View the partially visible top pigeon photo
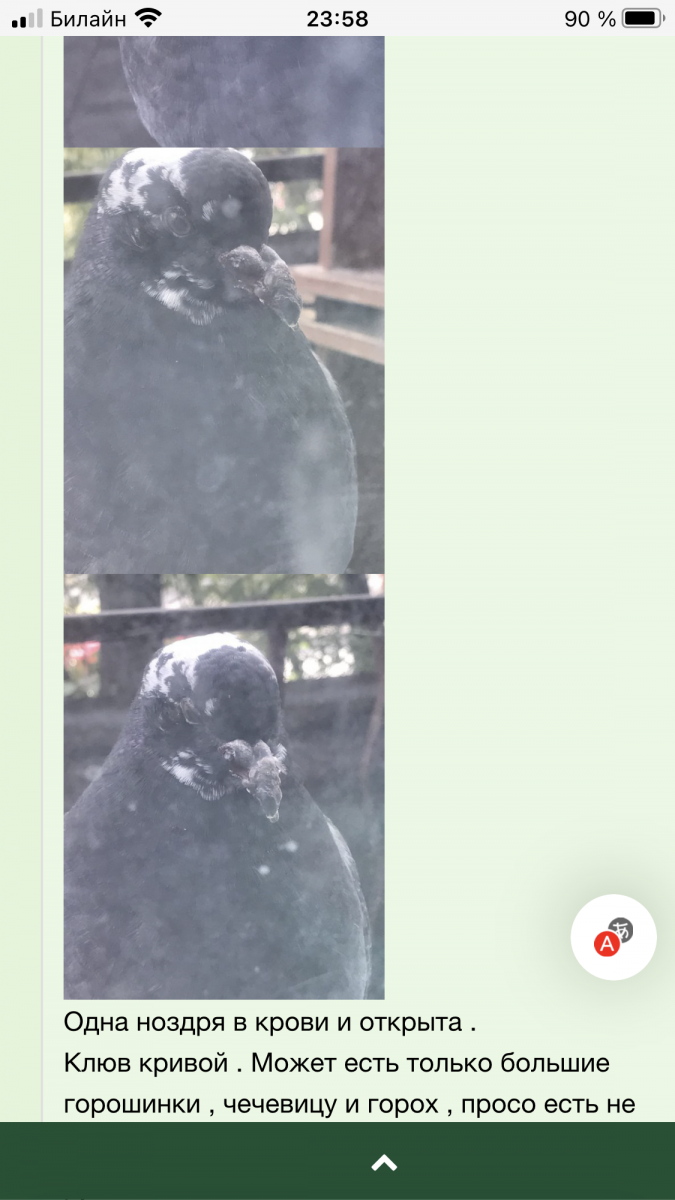The height and width of the screenshot is (1200, 675). (224, 92)
